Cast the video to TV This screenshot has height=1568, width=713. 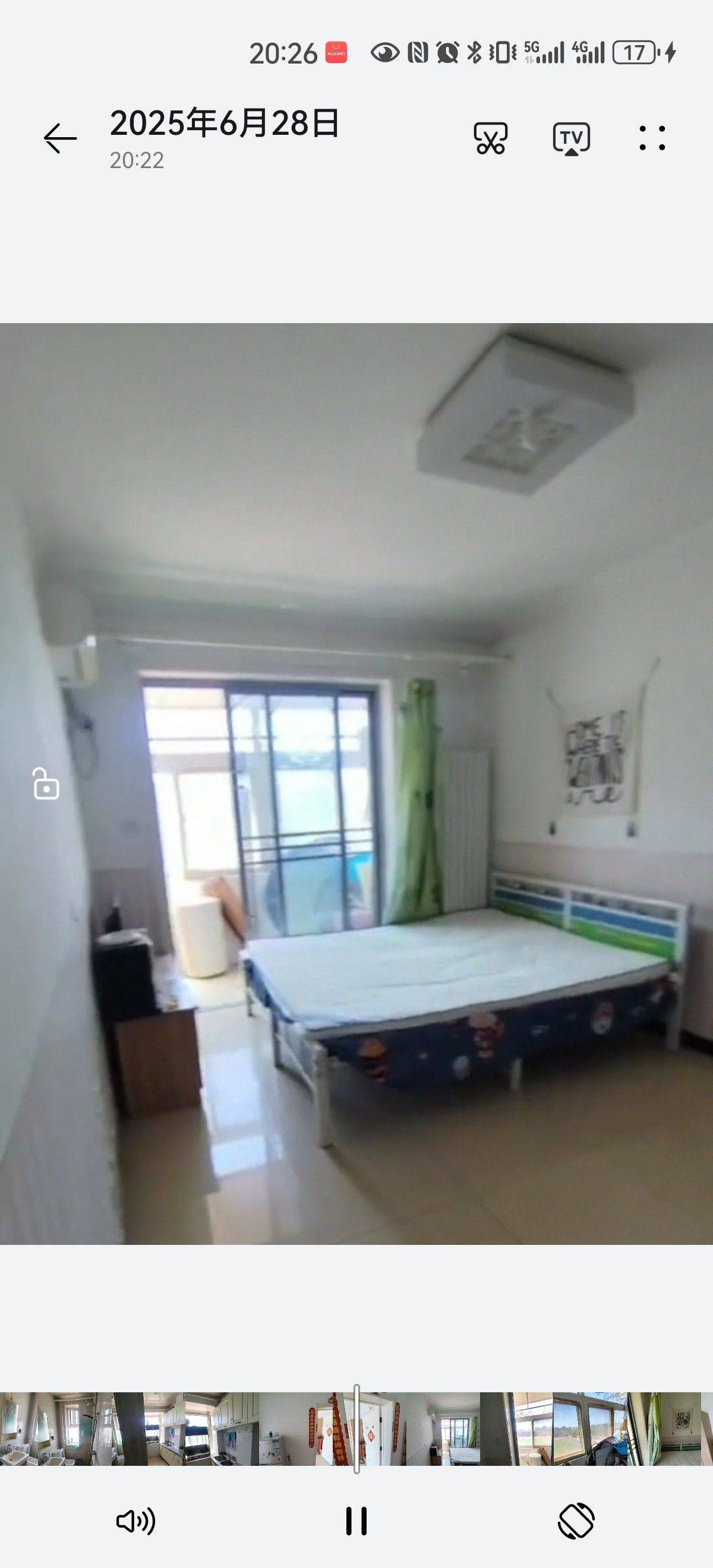[571, 138]
